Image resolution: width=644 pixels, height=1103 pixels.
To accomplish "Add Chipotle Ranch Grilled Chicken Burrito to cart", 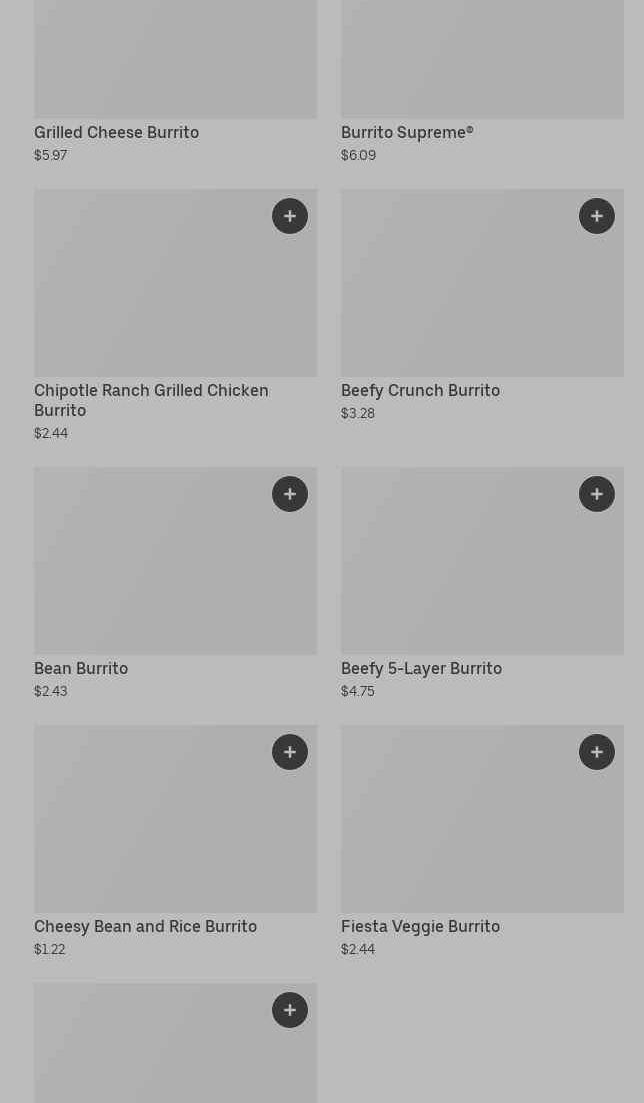I will pyautogui.click(x=290, y=216).
